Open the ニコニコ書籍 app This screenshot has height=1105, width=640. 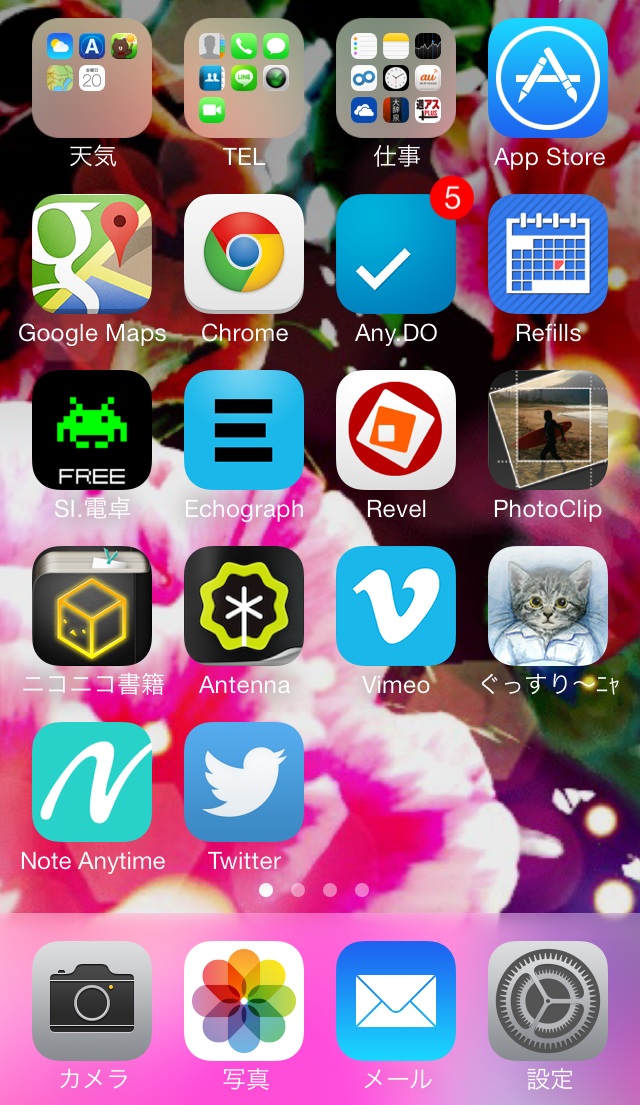pyautogui.click(x=92, y=606)
